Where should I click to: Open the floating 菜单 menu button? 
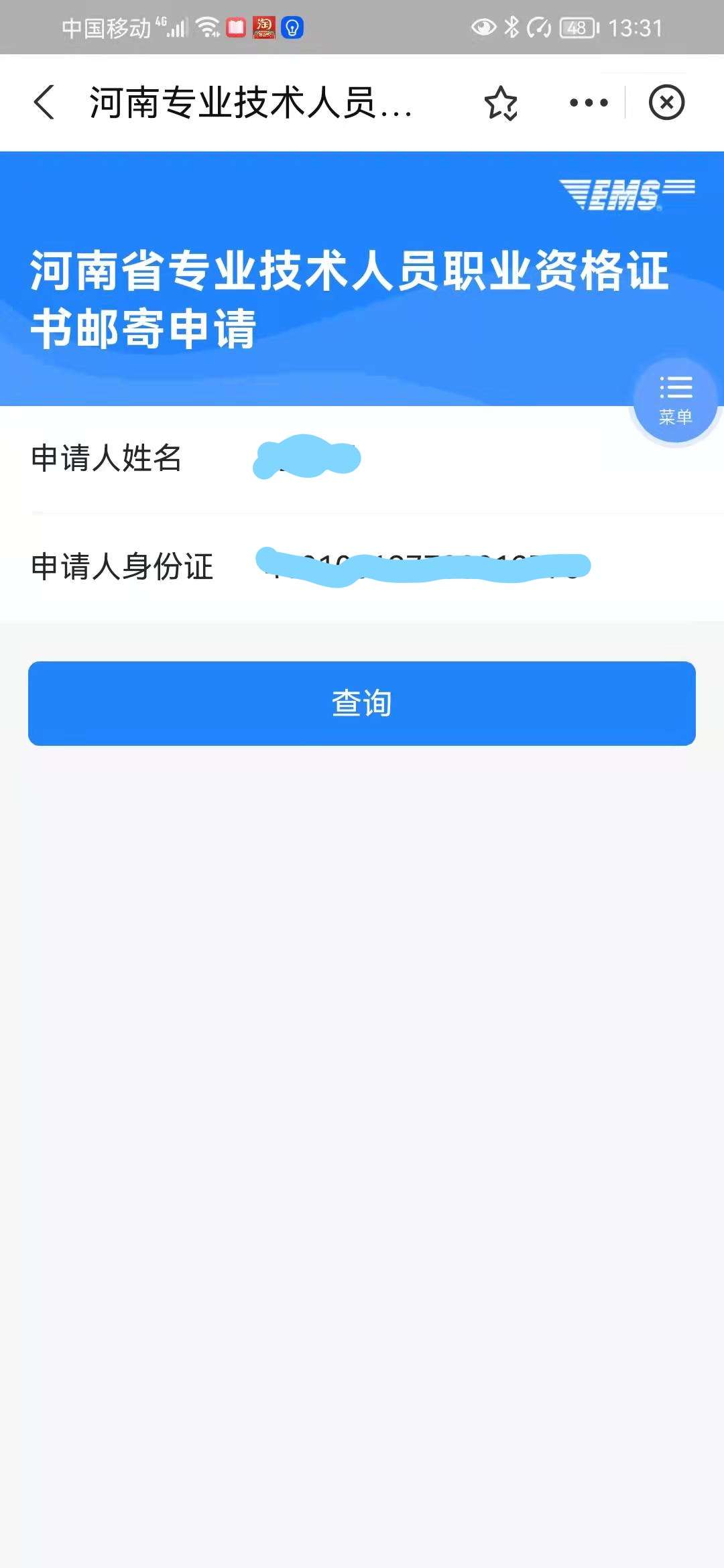click(x=675, y=401)
